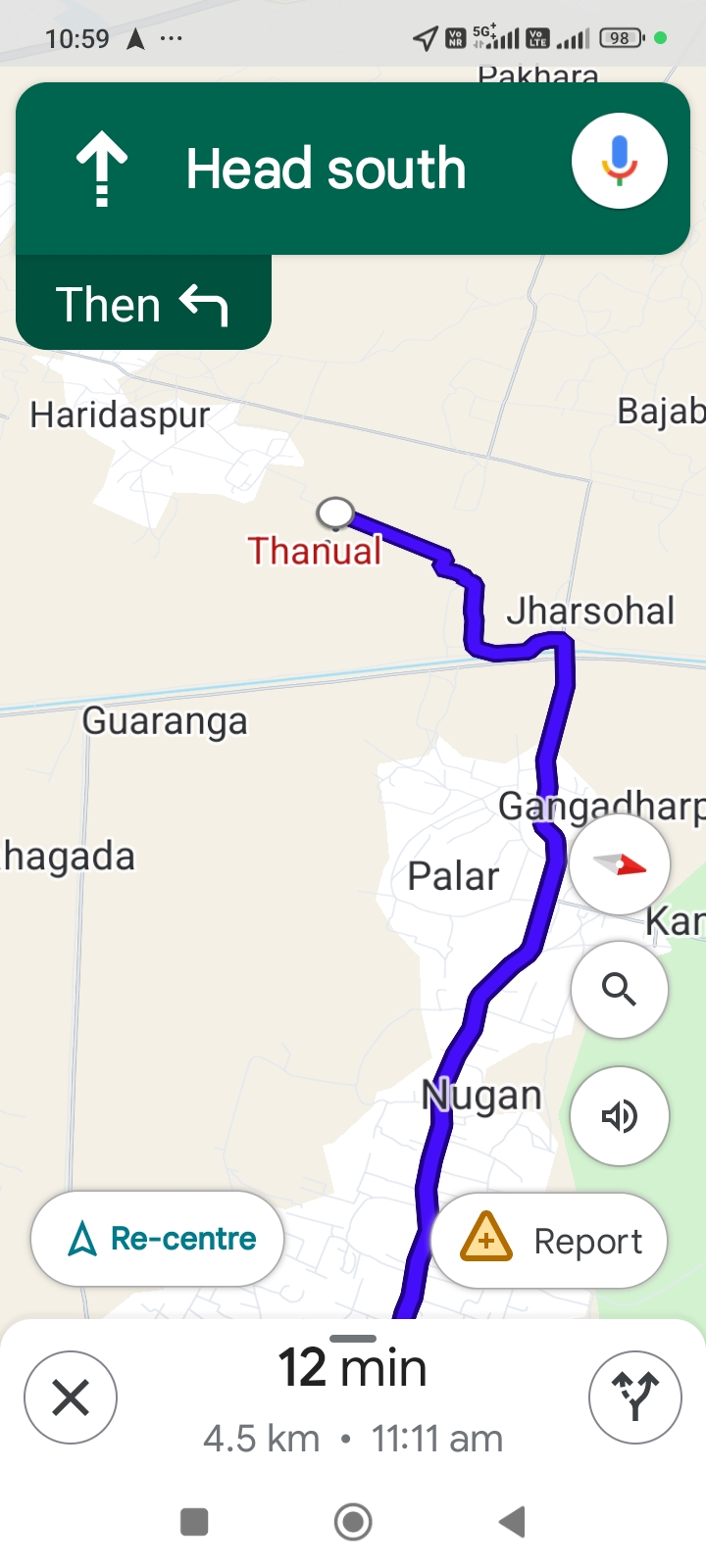Go to the phone's home screen
Screen dimensions: 706x1568
353,1522
